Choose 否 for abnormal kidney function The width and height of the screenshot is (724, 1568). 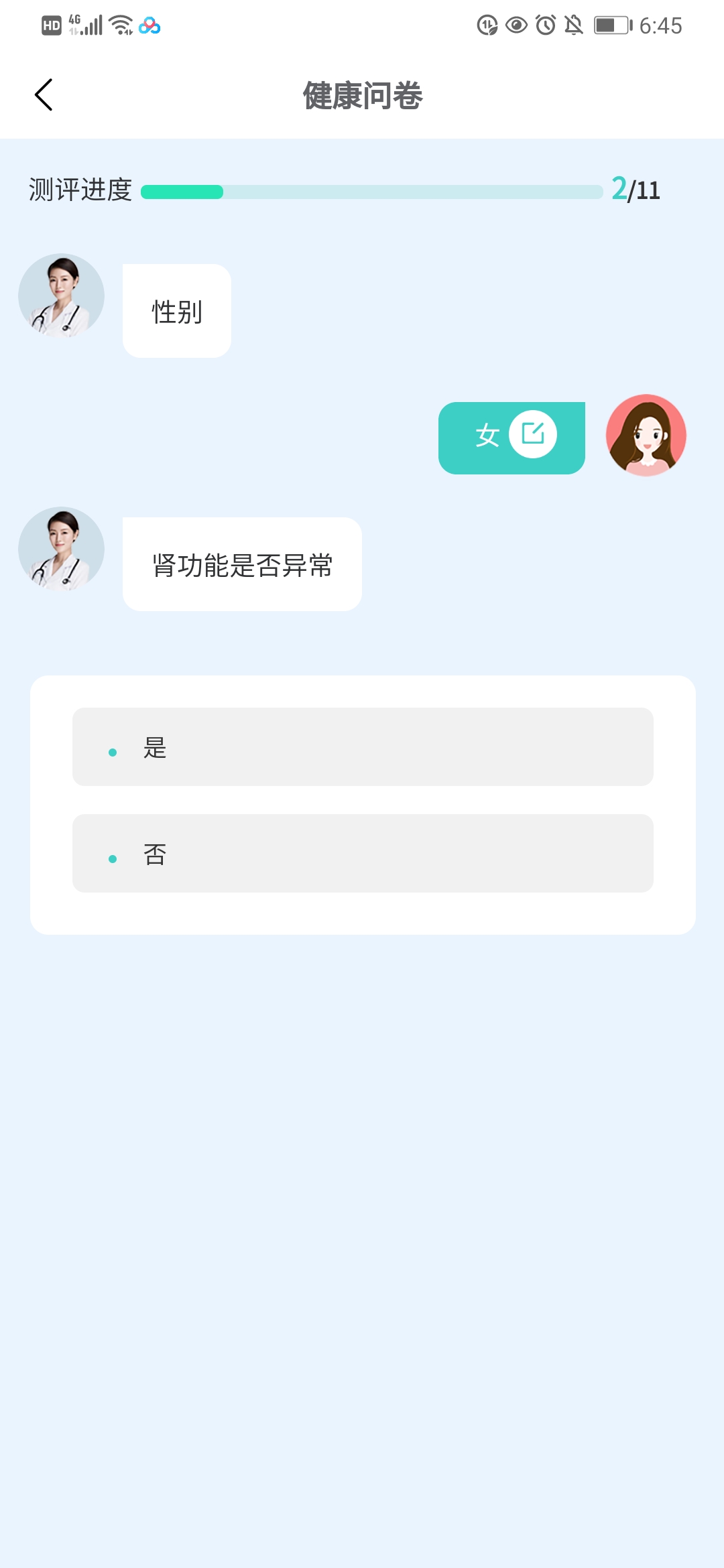[x=362, y=853]
